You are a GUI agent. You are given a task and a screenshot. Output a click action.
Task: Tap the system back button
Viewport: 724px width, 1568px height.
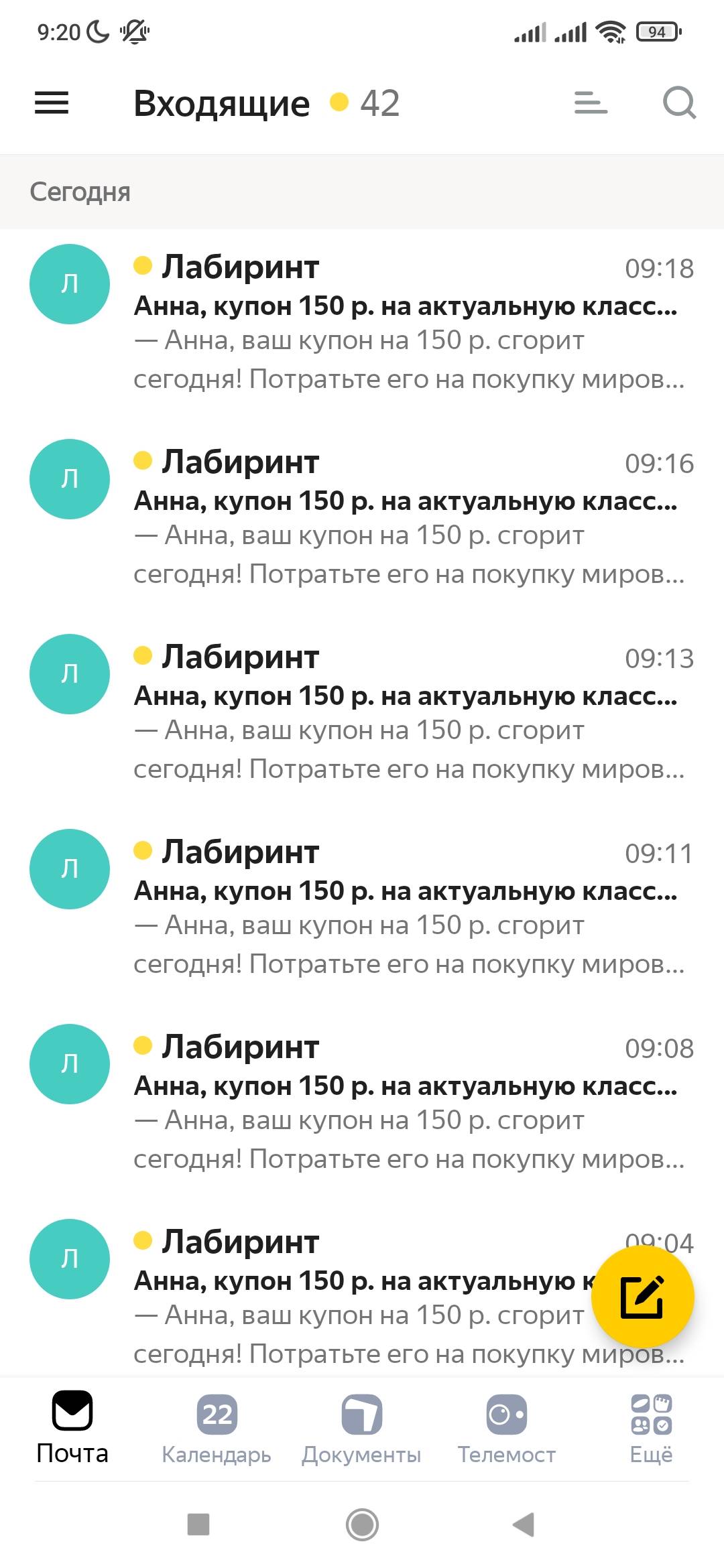coord(524,1524)
